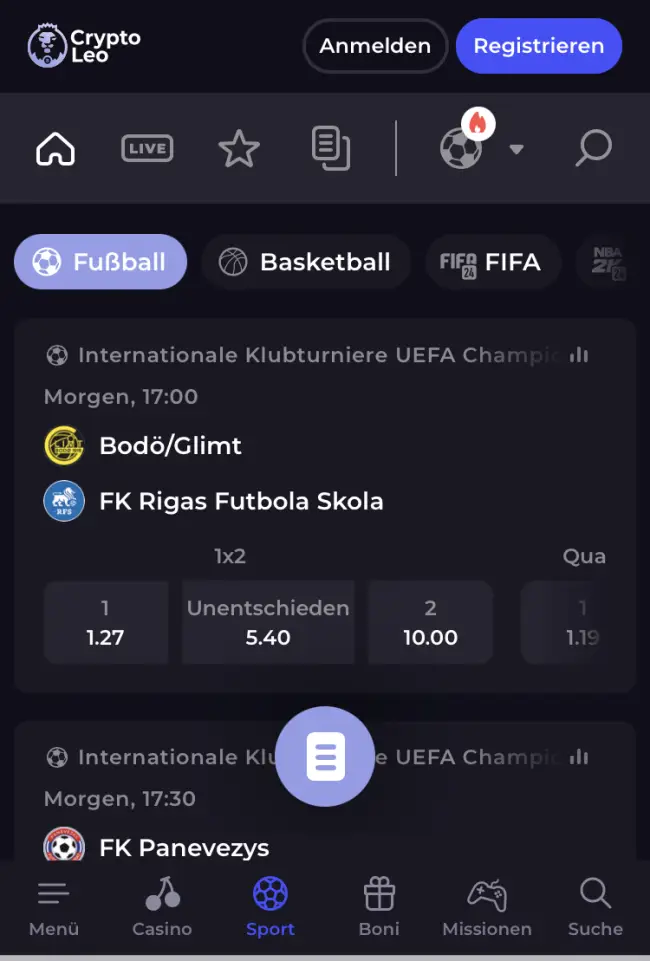
Task: Expand the sports selector dropdown
Action: (516, 150)
